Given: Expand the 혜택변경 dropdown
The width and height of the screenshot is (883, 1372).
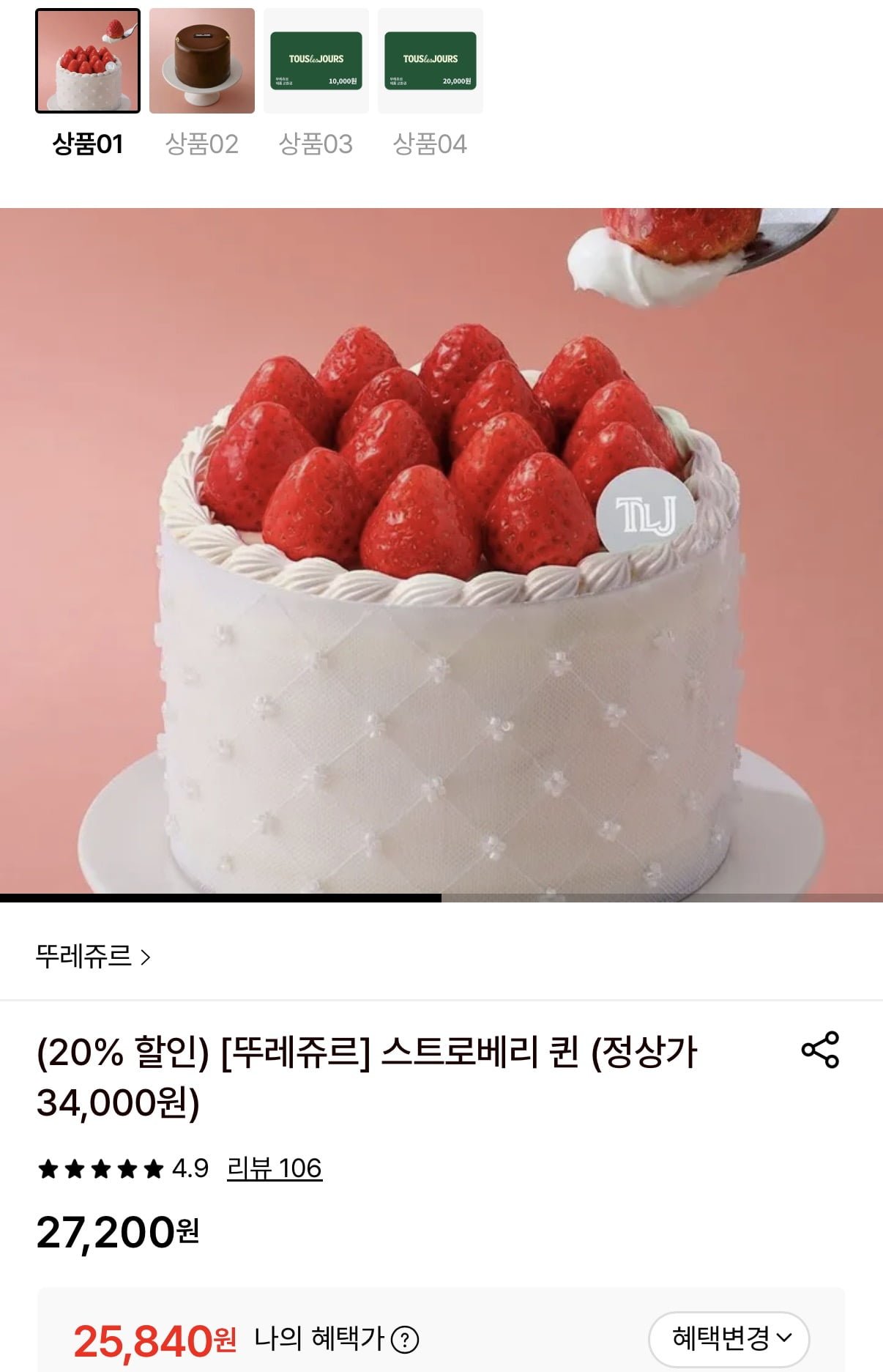Looking at the screenshot, I should [x=729, y=1338].
